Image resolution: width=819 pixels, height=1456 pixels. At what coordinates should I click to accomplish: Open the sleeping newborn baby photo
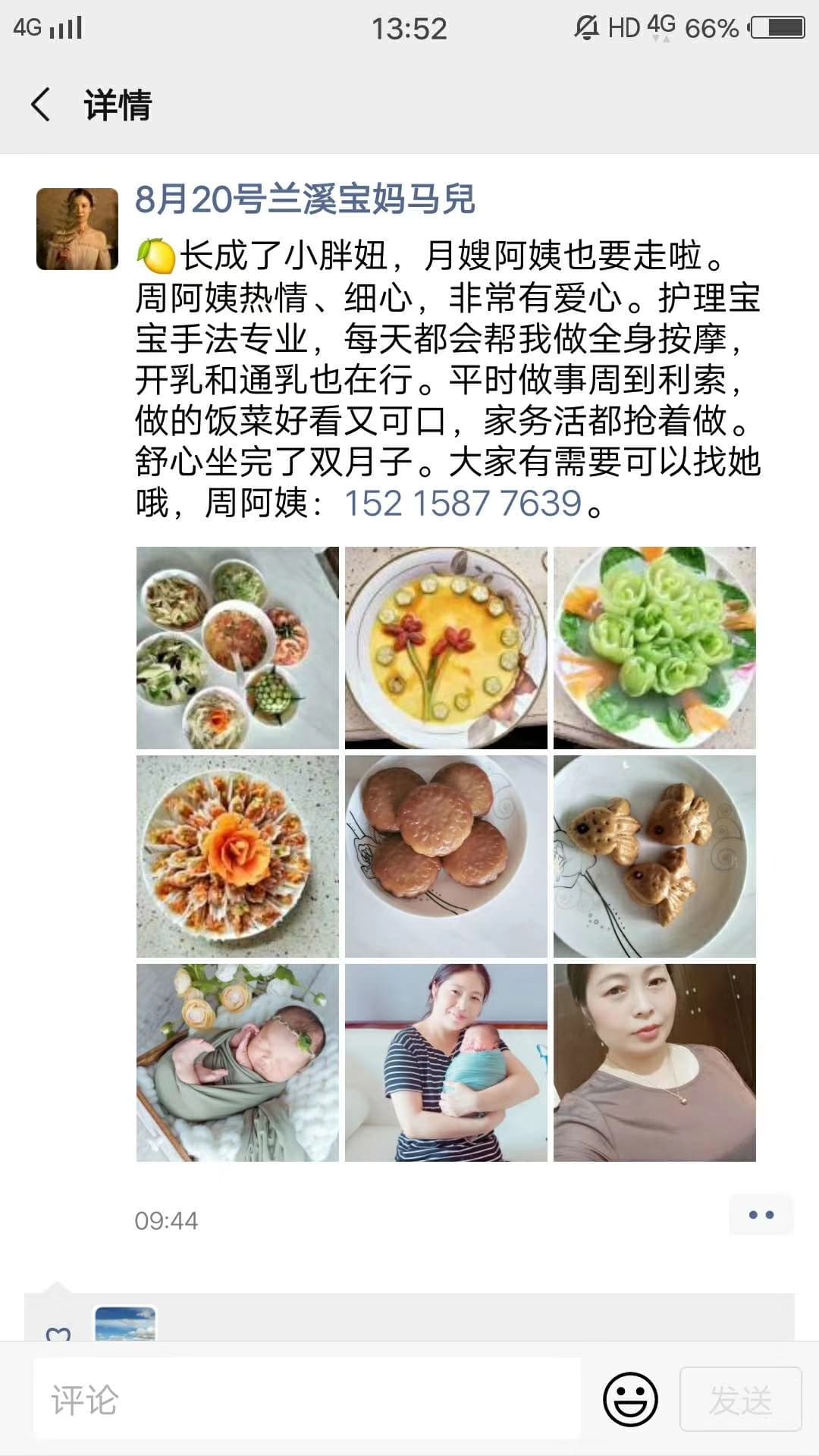click(x=237, y=1062)
